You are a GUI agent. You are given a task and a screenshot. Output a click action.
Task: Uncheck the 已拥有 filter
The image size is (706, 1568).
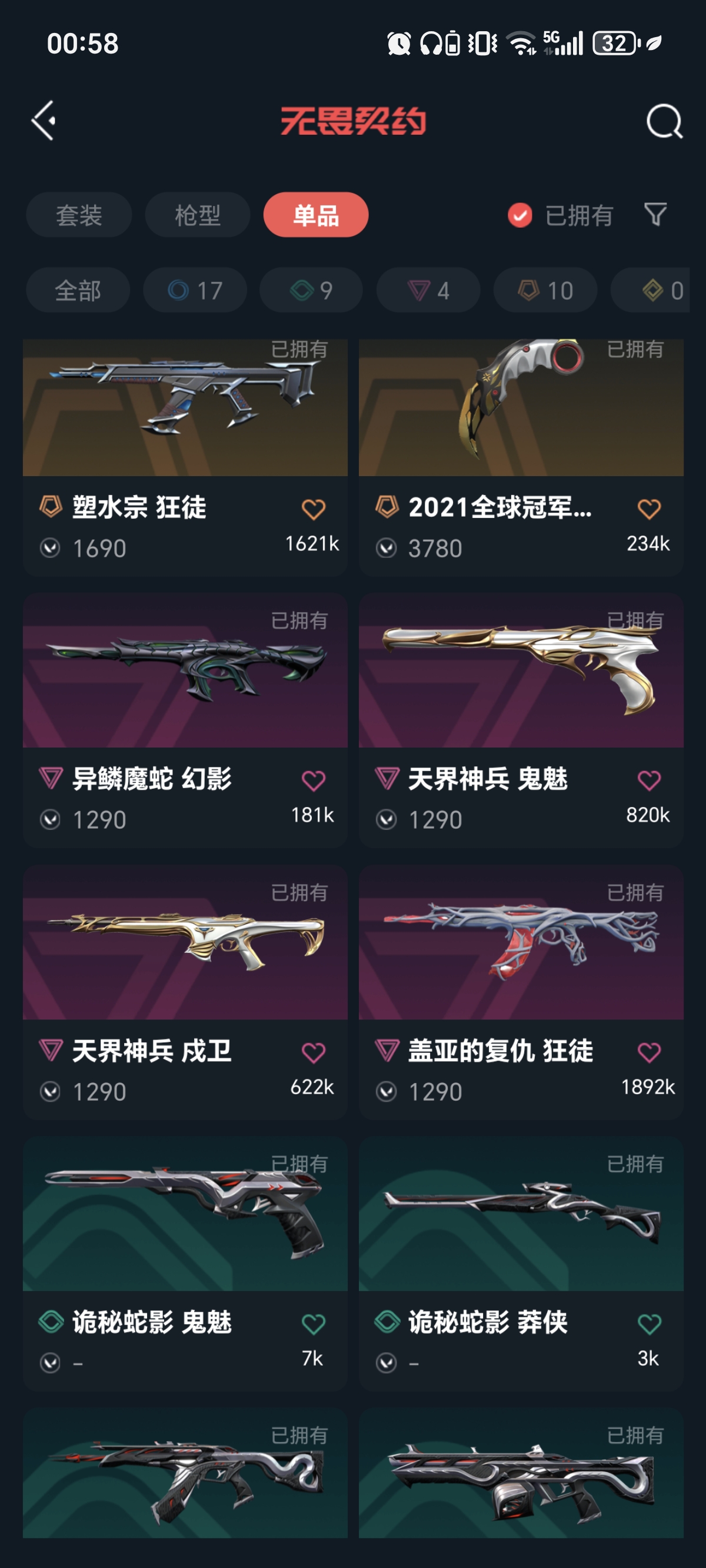[x=519, y=215]
